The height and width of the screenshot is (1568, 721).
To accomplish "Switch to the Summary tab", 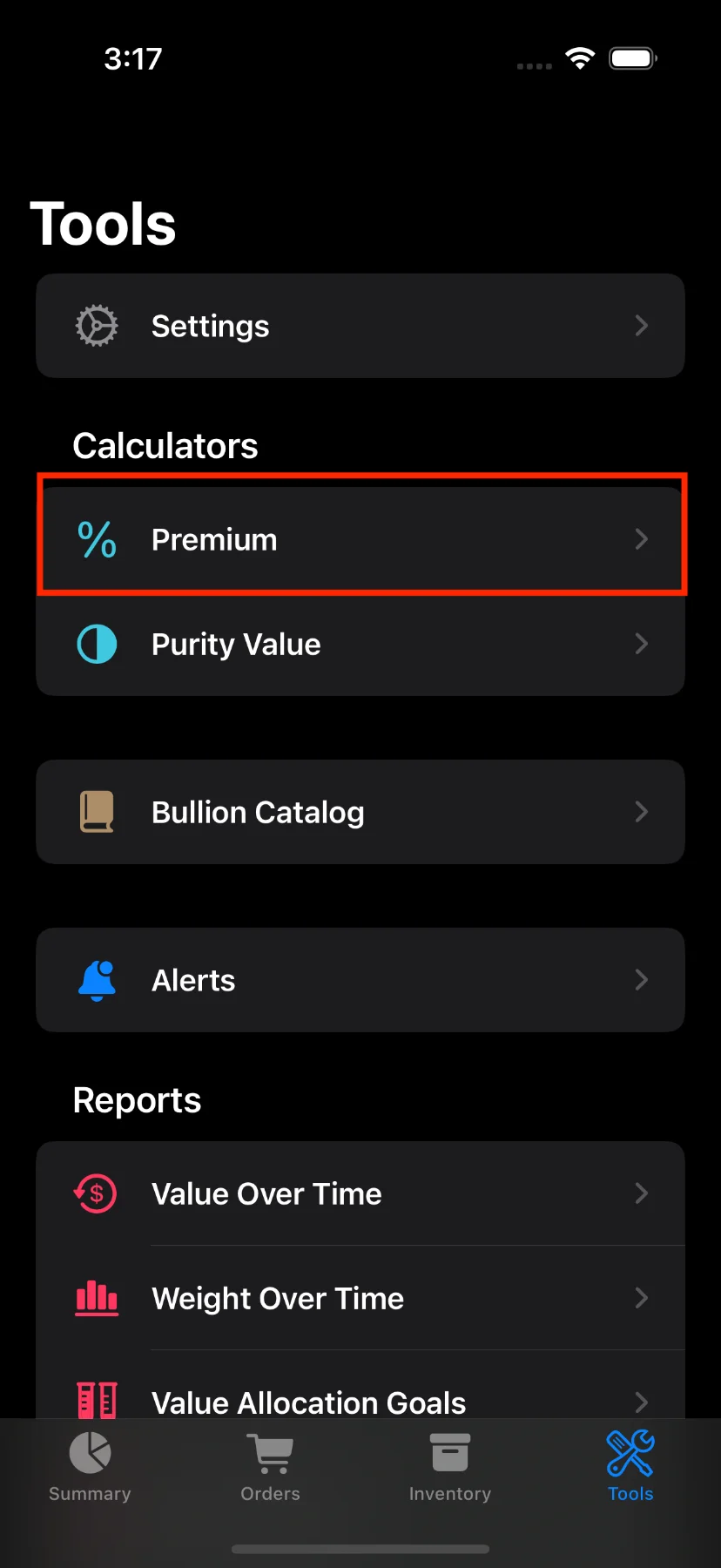I will click(90, 1466).
